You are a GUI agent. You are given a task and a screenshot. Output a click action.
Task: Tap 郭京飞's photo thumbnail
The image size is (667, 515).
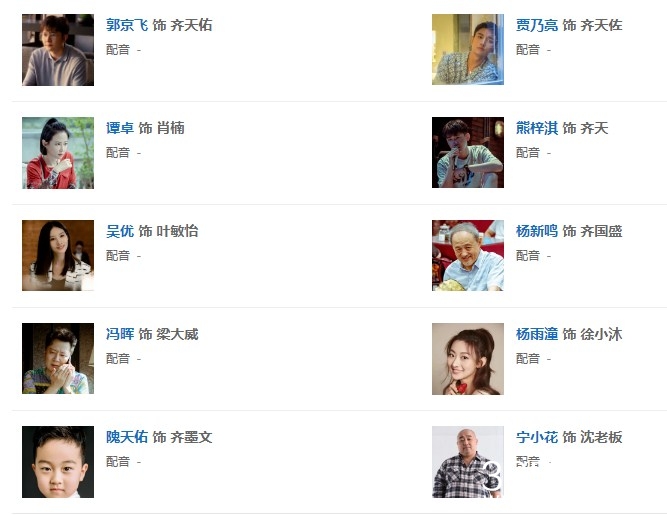(x=58, y=50)
